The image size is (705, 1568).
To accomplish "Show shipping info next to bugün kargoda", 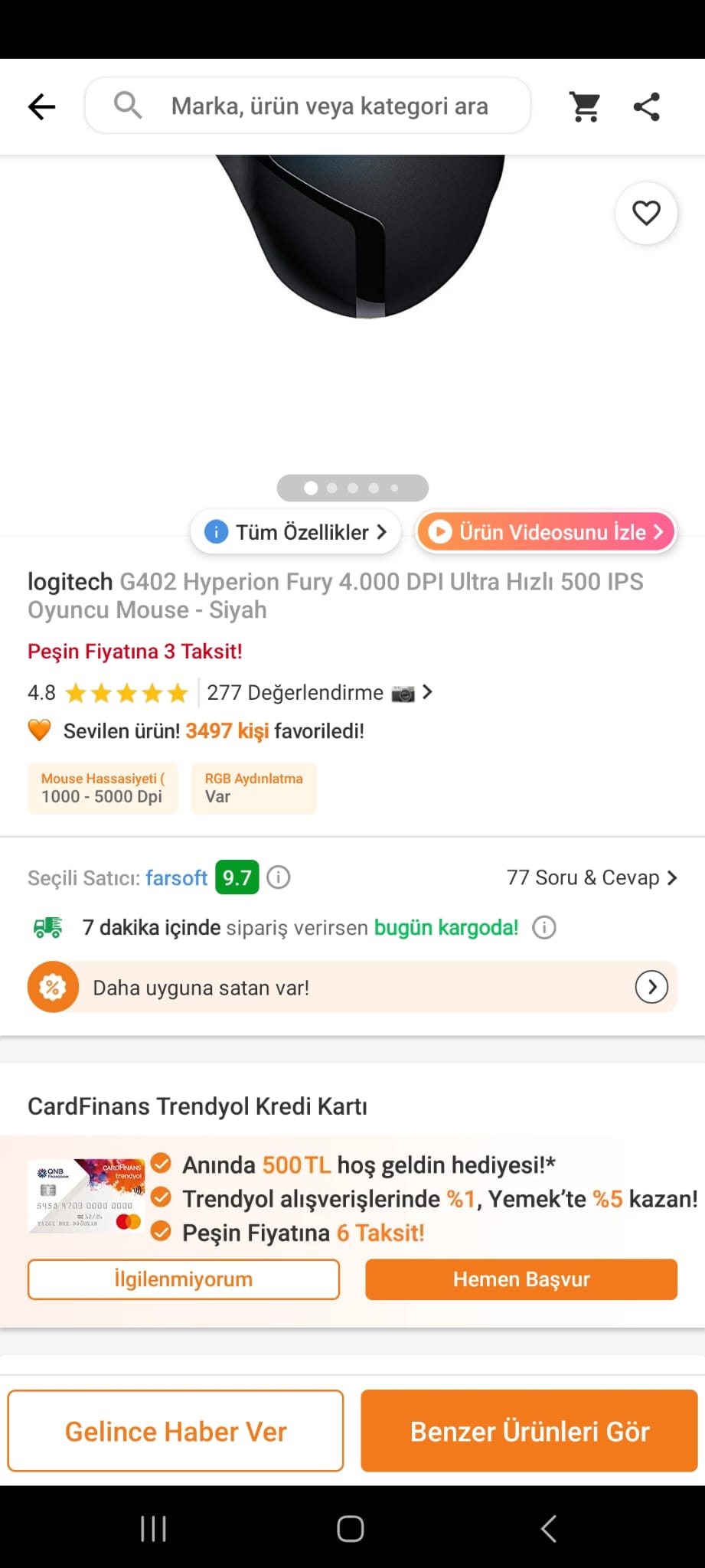I will click(544, 928).
